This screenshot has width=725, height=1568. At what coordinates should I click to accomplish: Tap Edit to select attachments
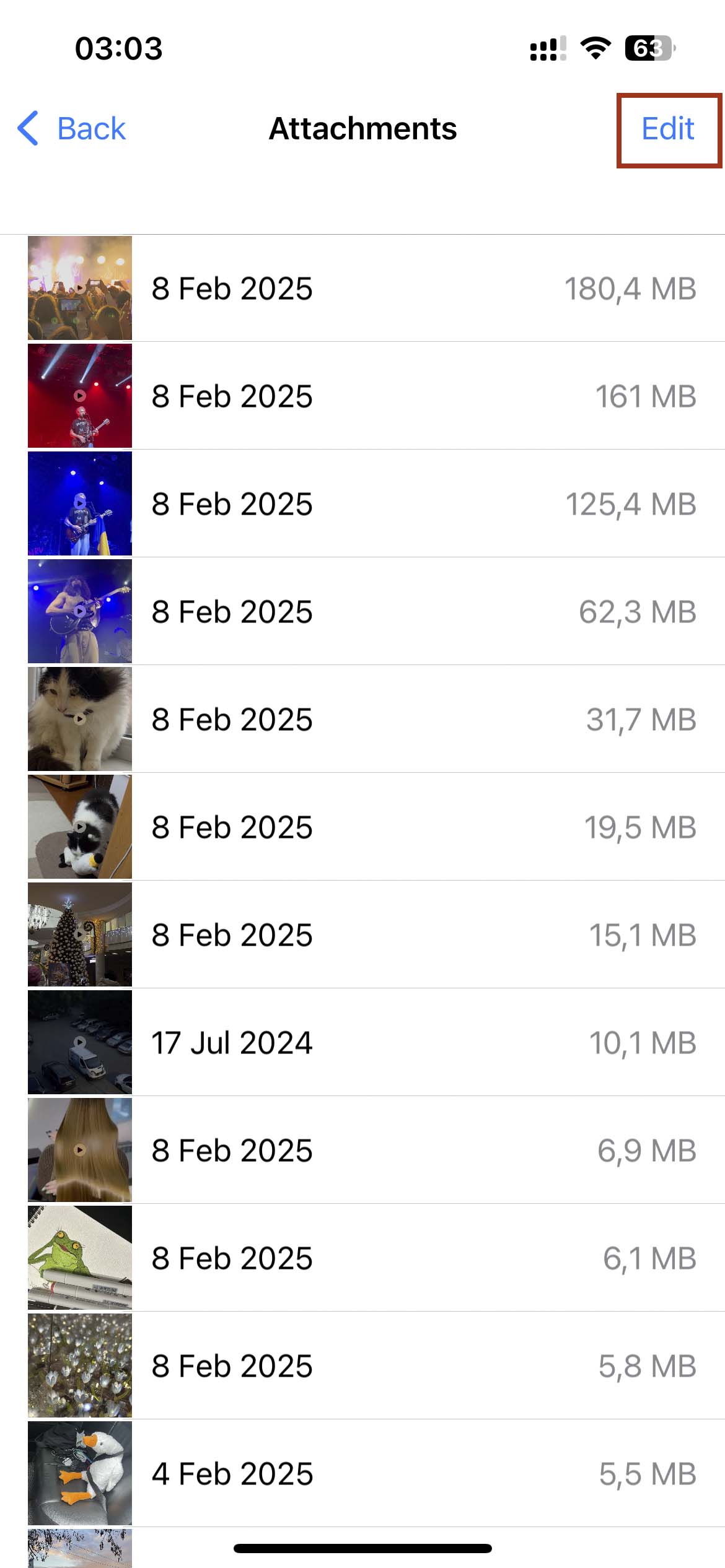point(667,129)
